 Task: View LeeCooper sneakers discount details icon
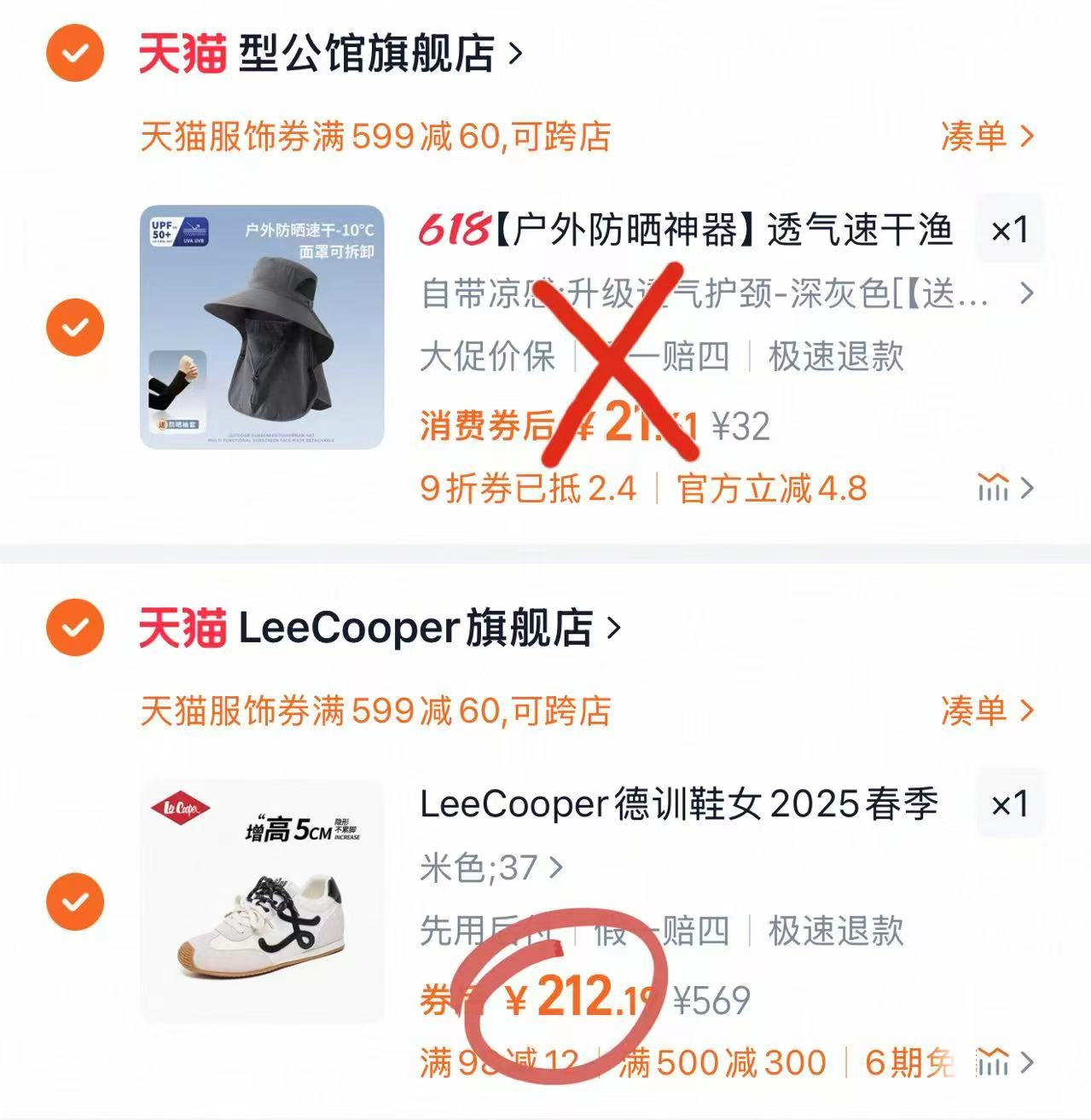[1004, 1063]
